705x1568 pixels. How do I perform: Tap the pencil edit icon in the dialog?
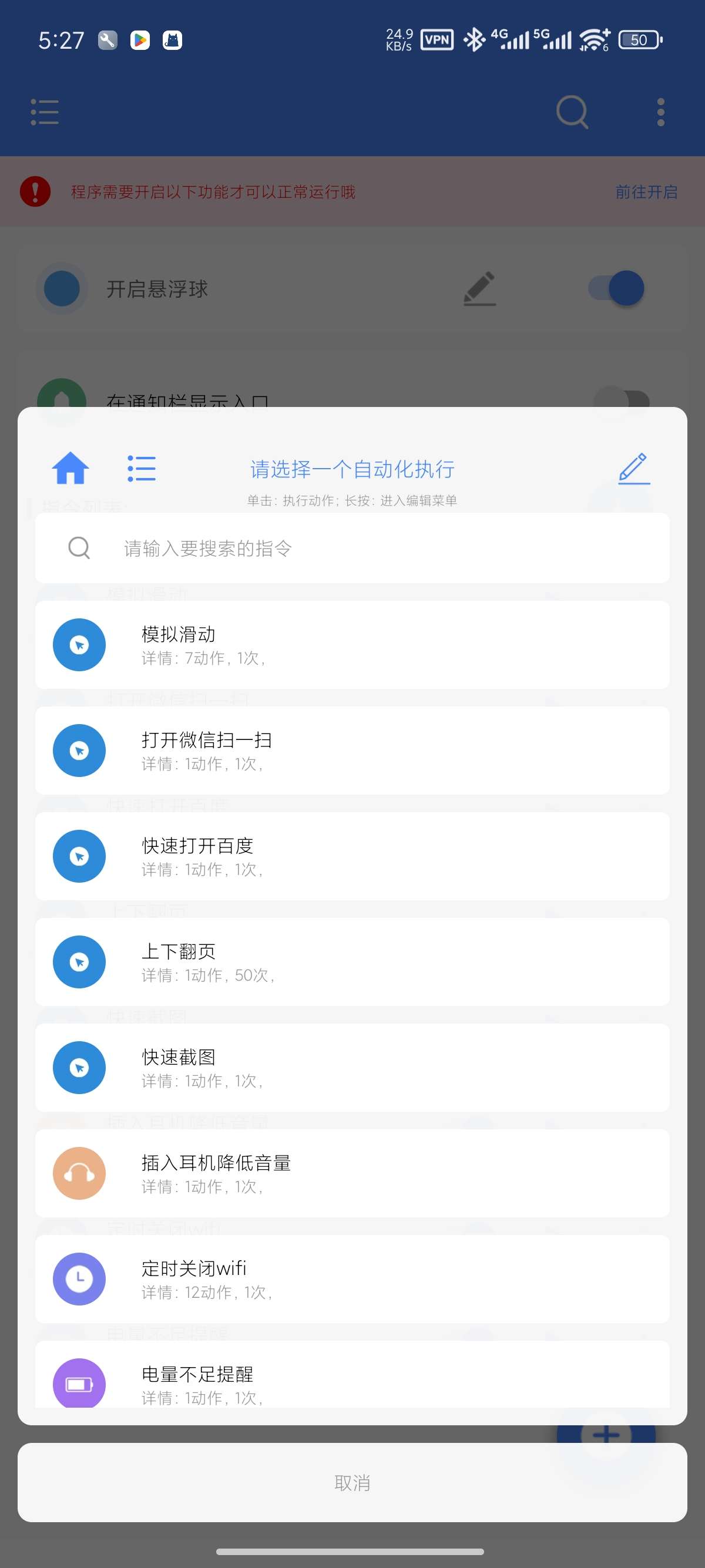click(x=634, y=468)
